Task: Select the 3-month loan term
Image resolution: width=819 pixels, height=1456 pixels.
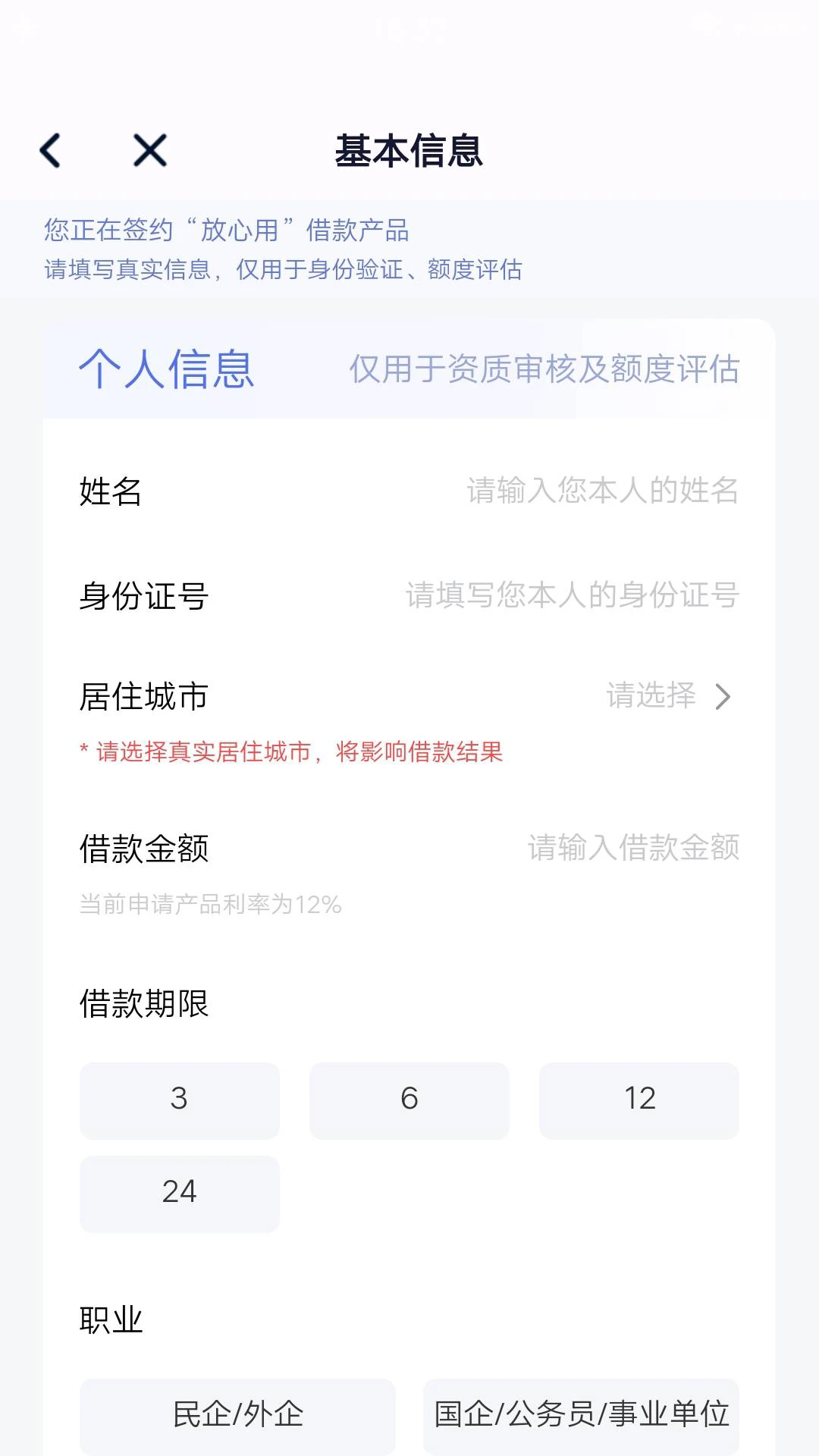Action: point(178,1100)
